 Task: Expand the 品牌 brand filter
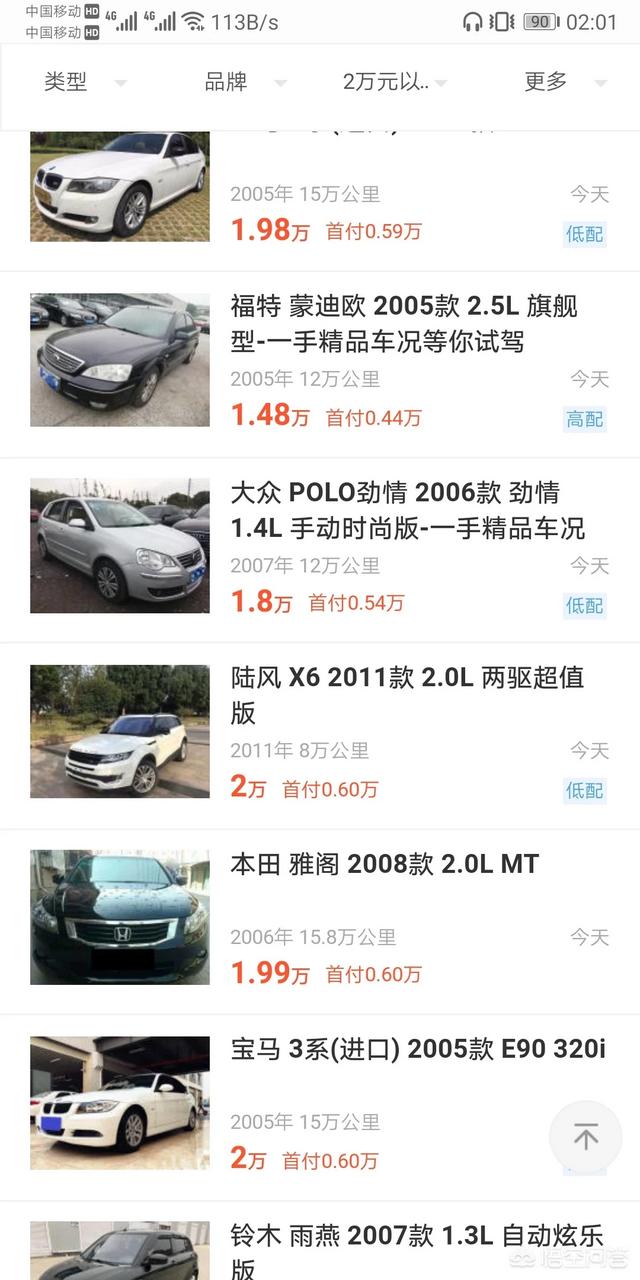point(242,82)
